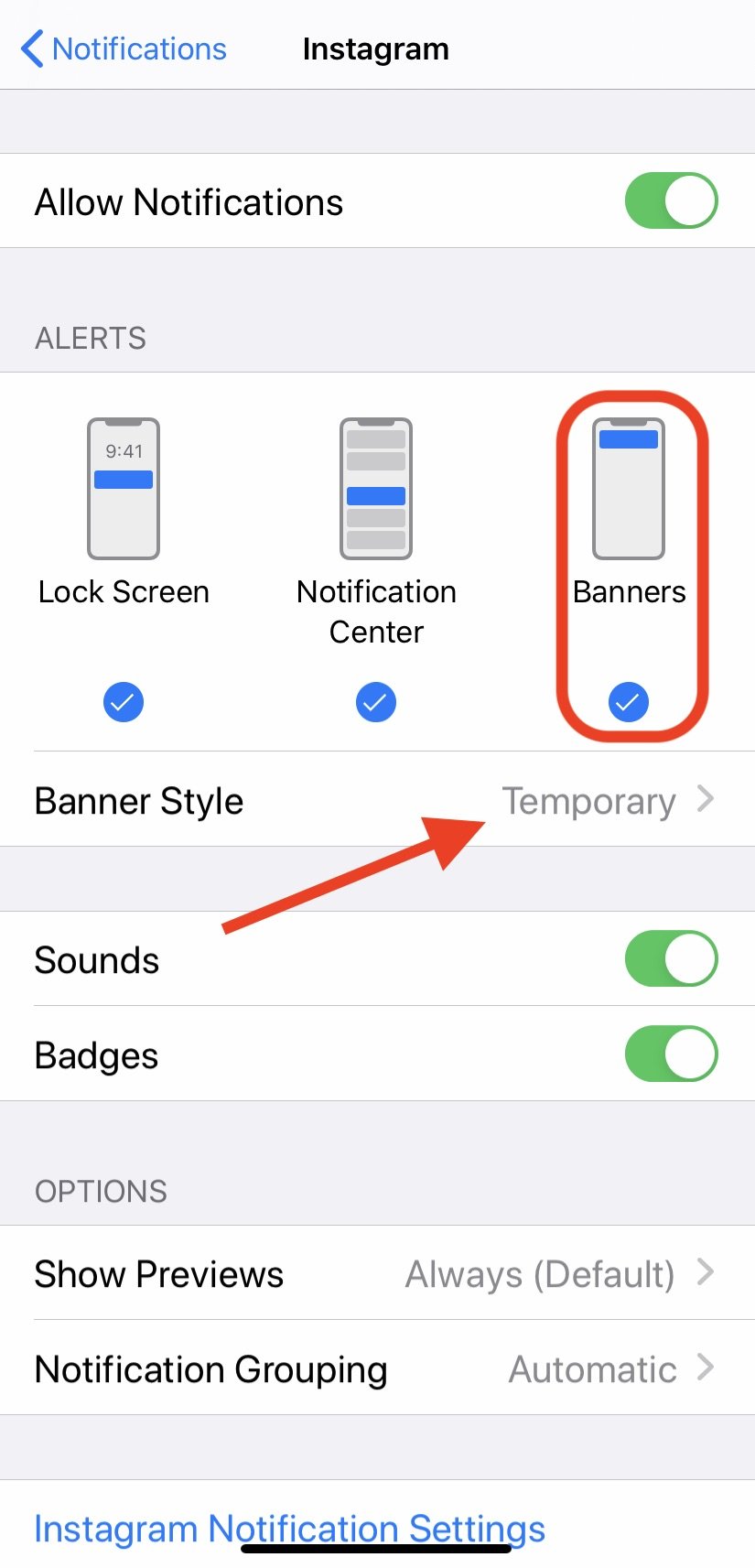Image resolution: width=755 pixels, height=1568 pixels.
Task: Open Show Previews set to Always (Default)
Action: (x=540, y=1273)
